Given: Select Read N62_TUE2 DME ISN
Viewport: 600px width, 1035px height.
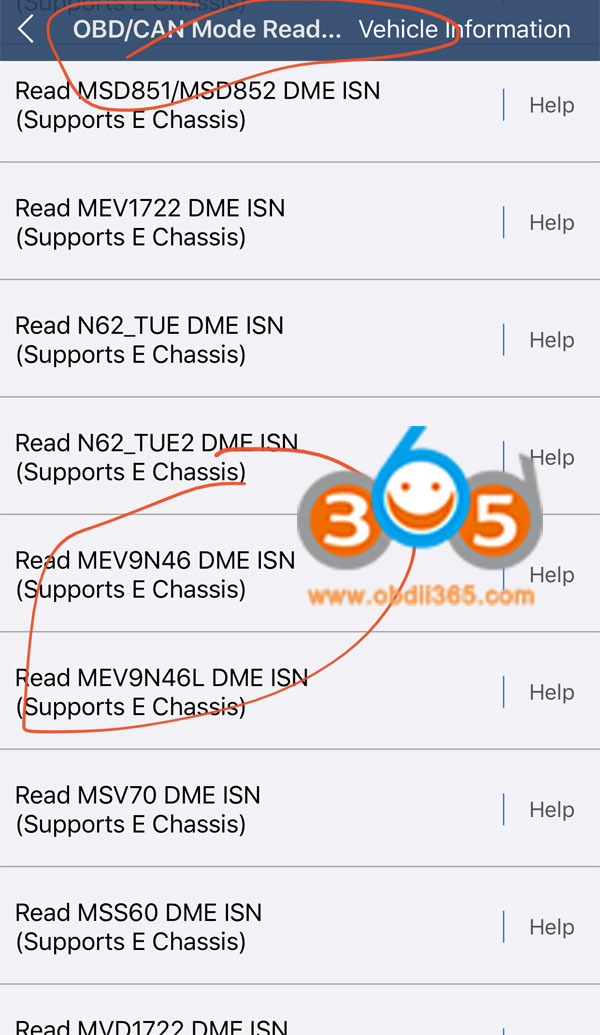Looking at the screenshot, I should pyautogui.click(x=157, y=456).
